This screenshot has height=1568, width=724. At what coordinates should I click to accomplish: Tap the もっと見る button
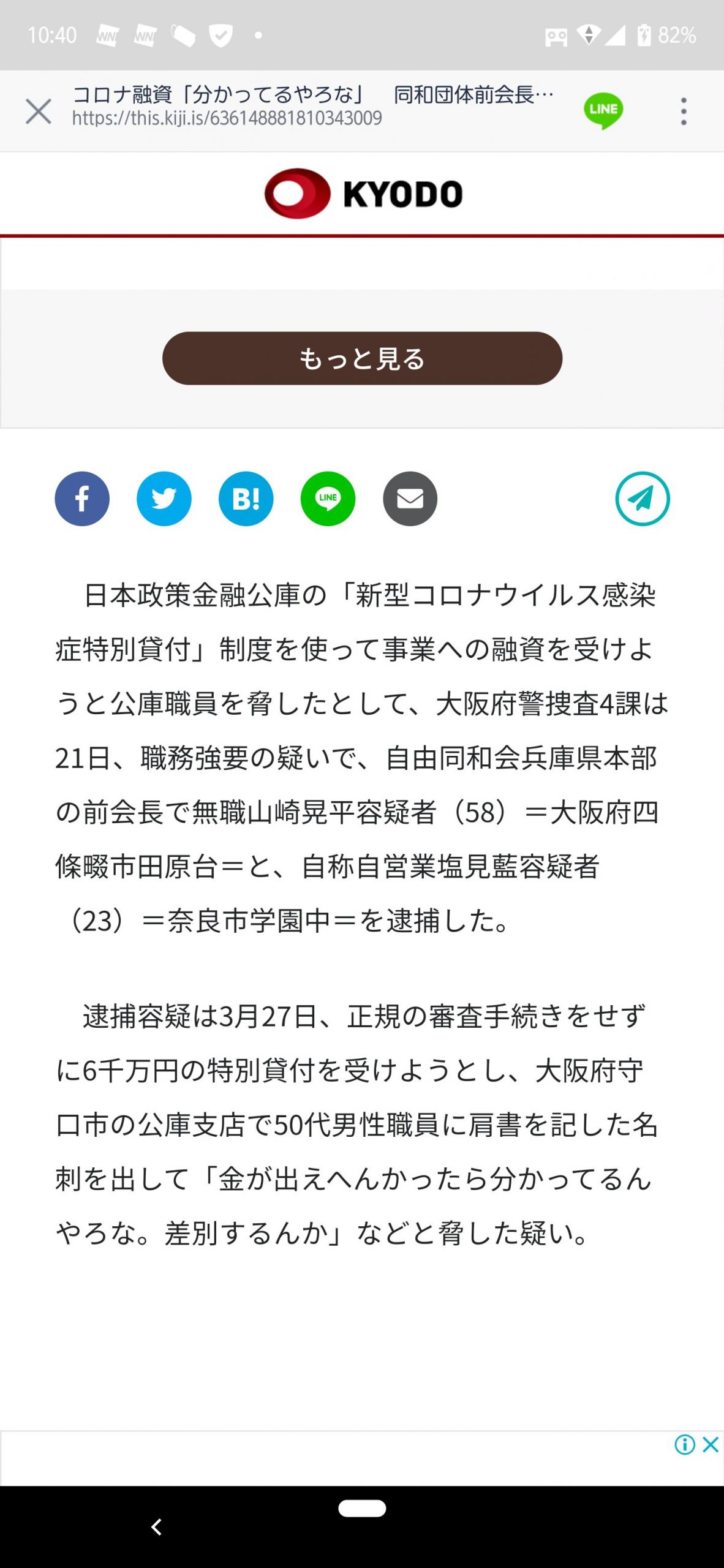coord(362,358)
